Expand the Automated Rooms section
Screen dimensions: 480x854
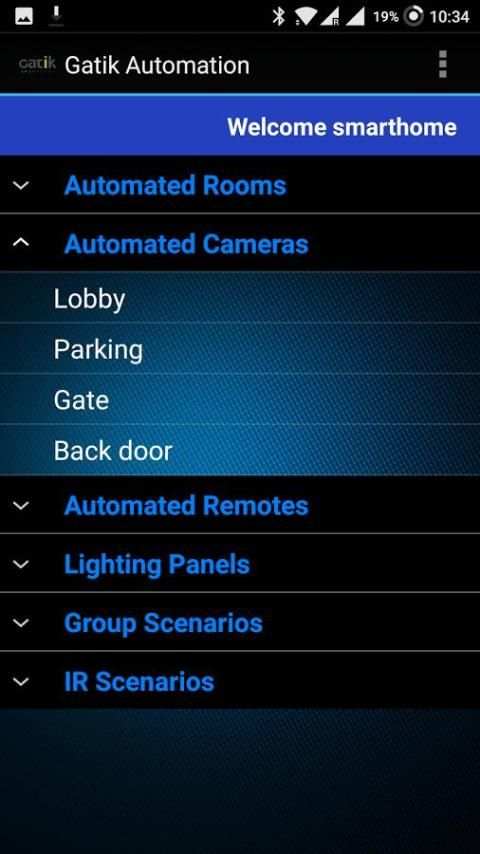point(240,185)
